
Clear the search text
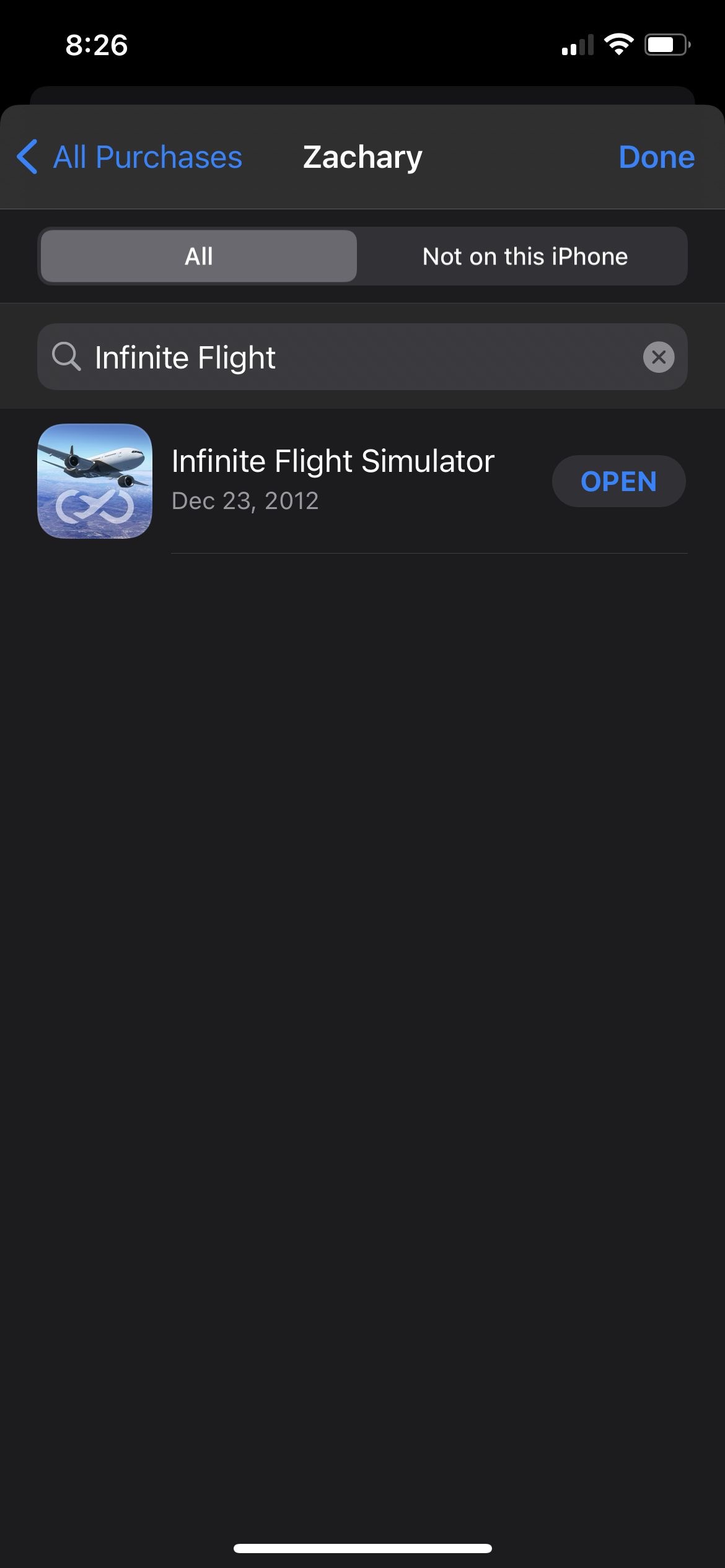click(x=658, y=357)
